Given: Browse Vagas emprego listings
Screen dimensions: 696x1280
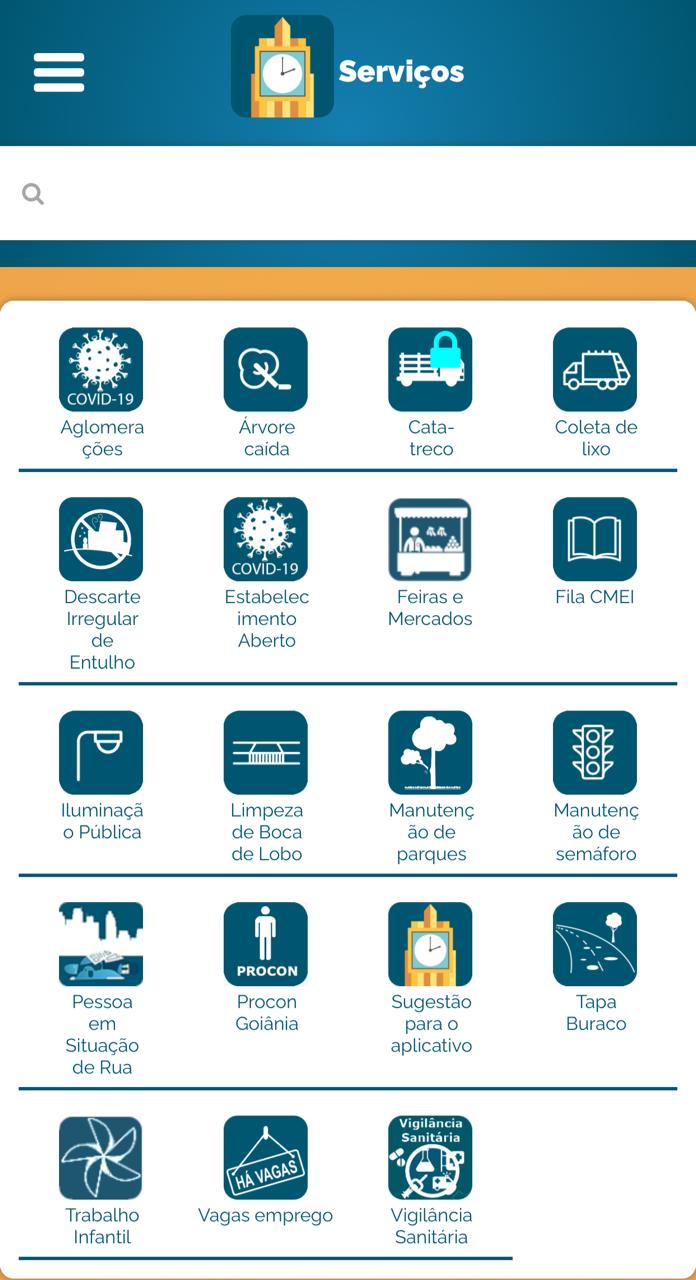Looking at the screenshot, I should [266, 1158].
